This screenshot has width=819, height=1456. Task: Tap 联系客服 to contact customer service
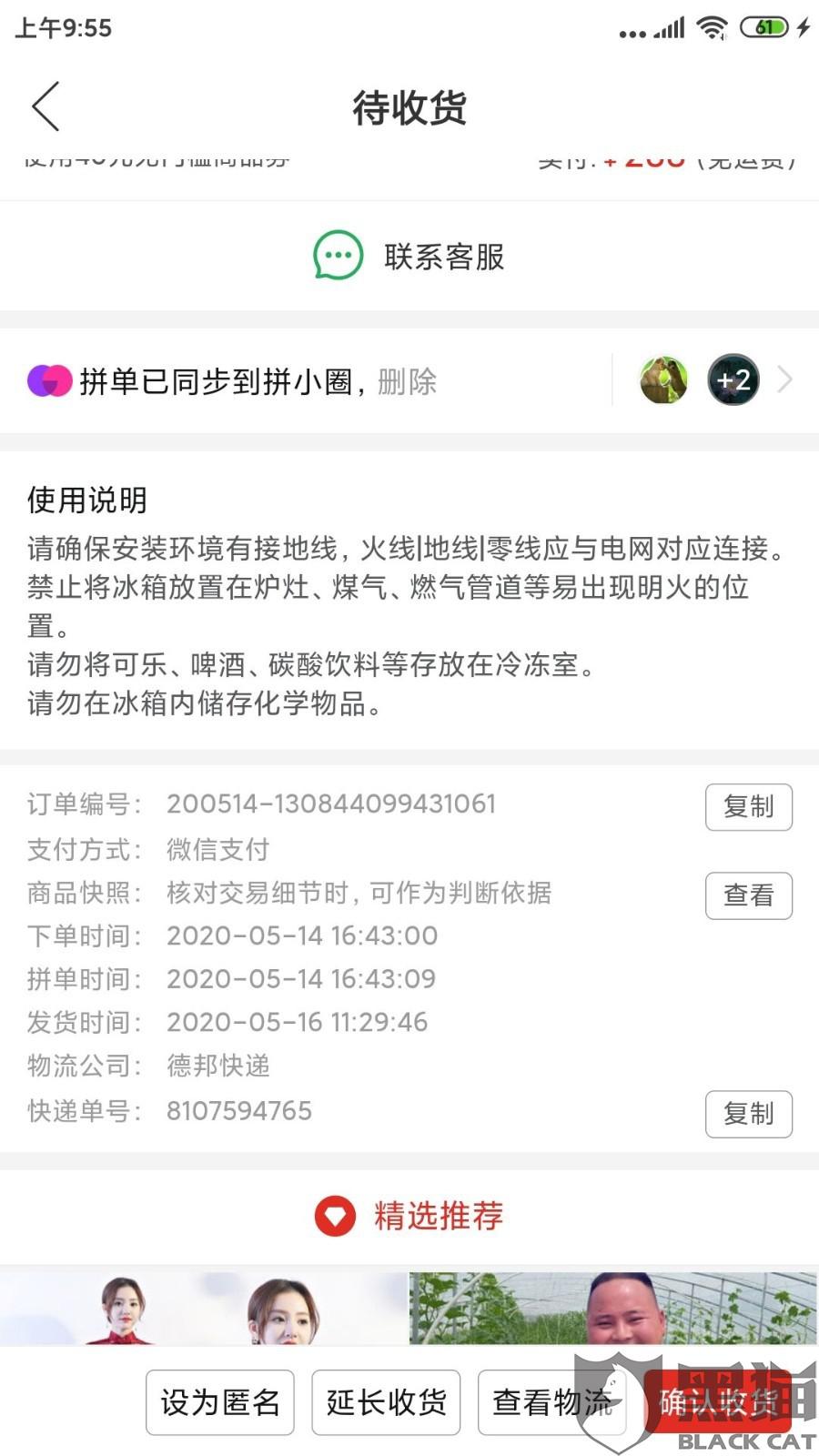409,256
